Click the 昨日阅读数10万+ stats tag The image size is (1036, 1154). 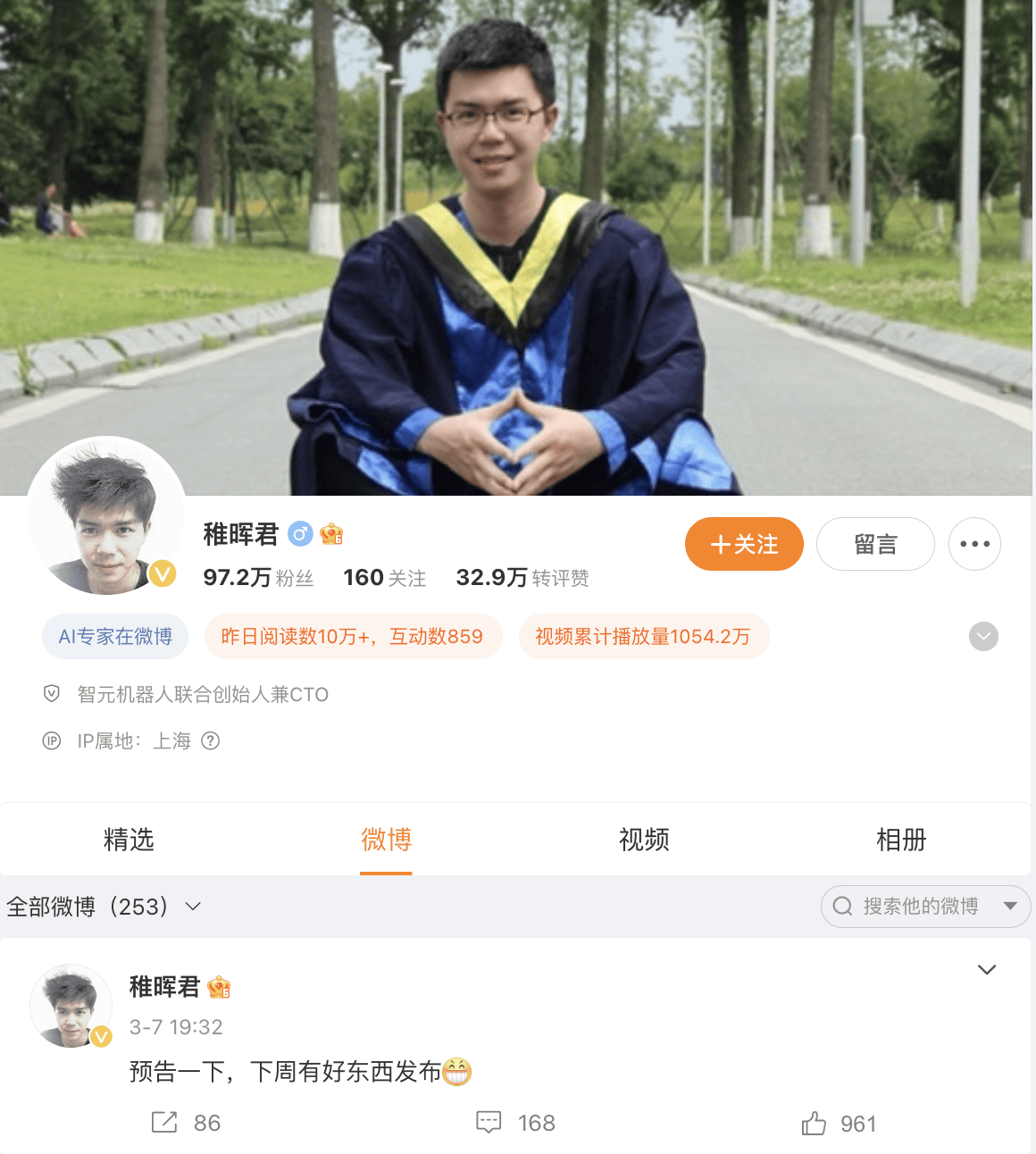click(x=354, y=636)
